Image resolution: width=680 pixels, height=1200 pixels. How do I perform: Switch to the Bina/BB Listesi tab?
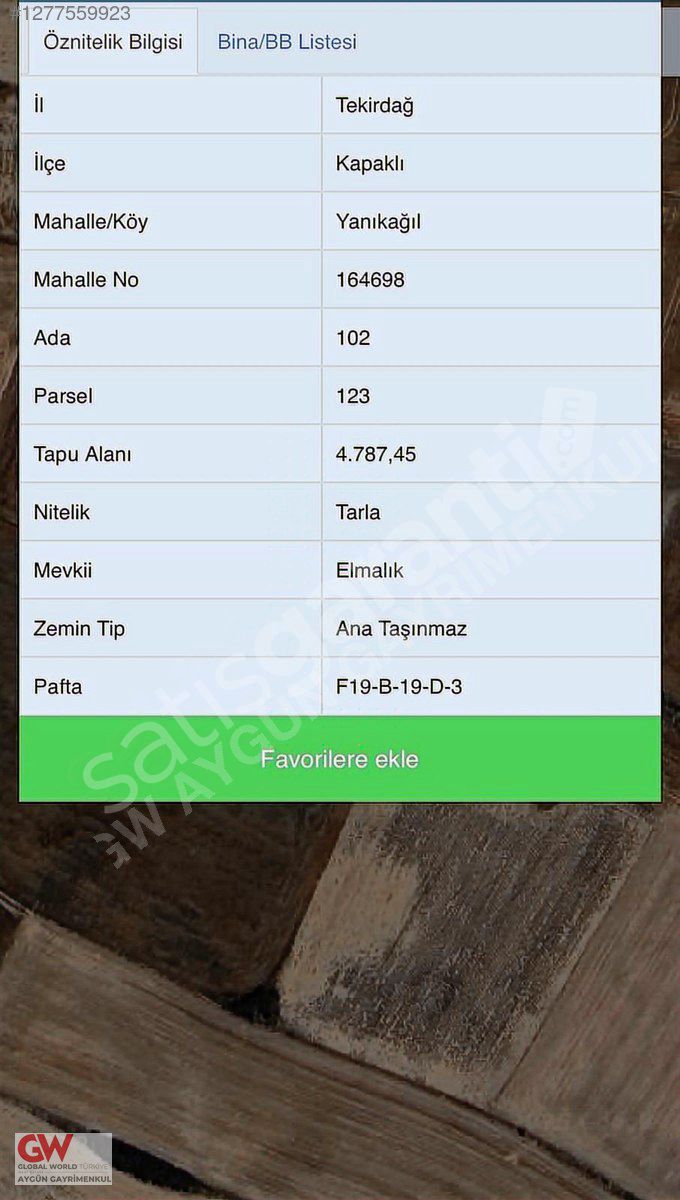click(x=287, y=42)
